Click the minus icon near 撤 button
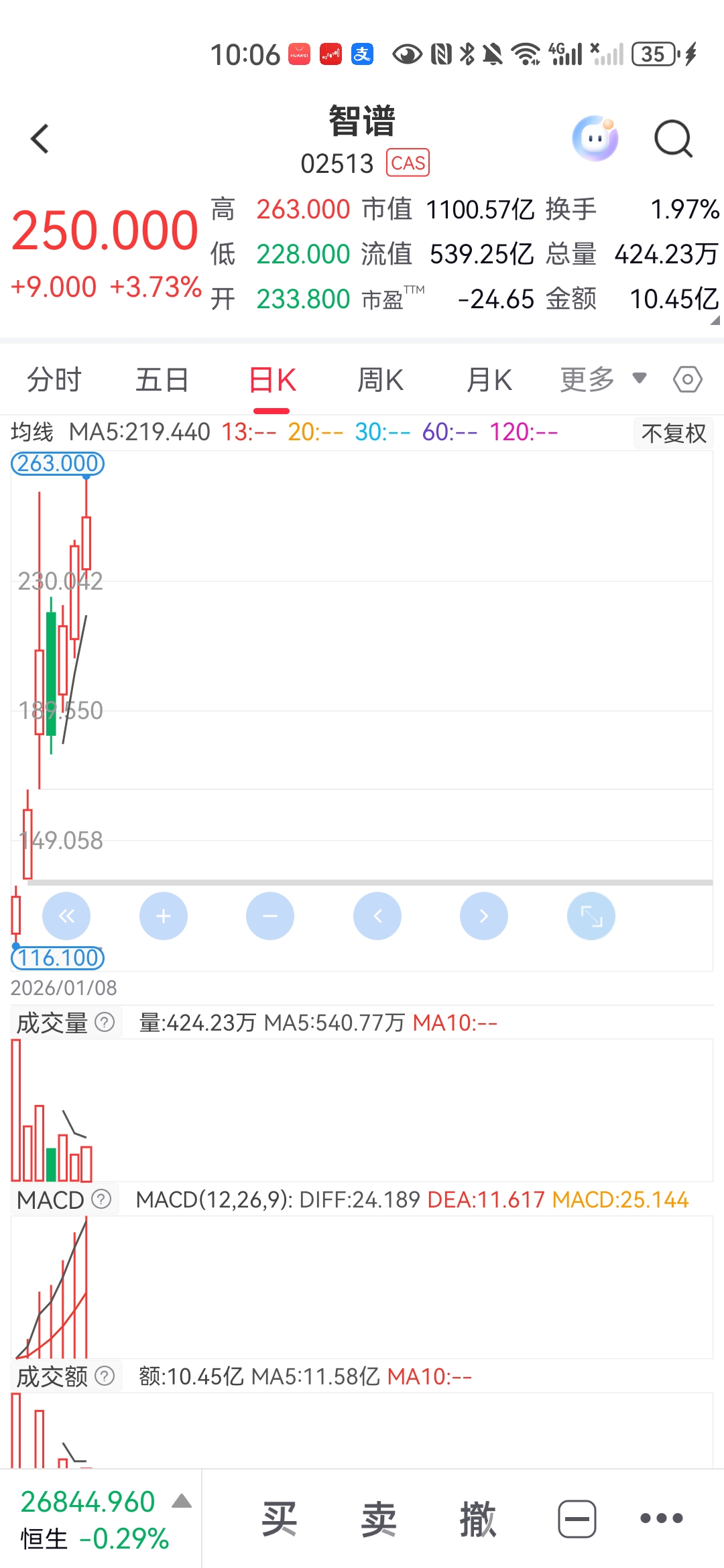The height and width of the screenshot is (1568, 724). tap(578, 1517)
